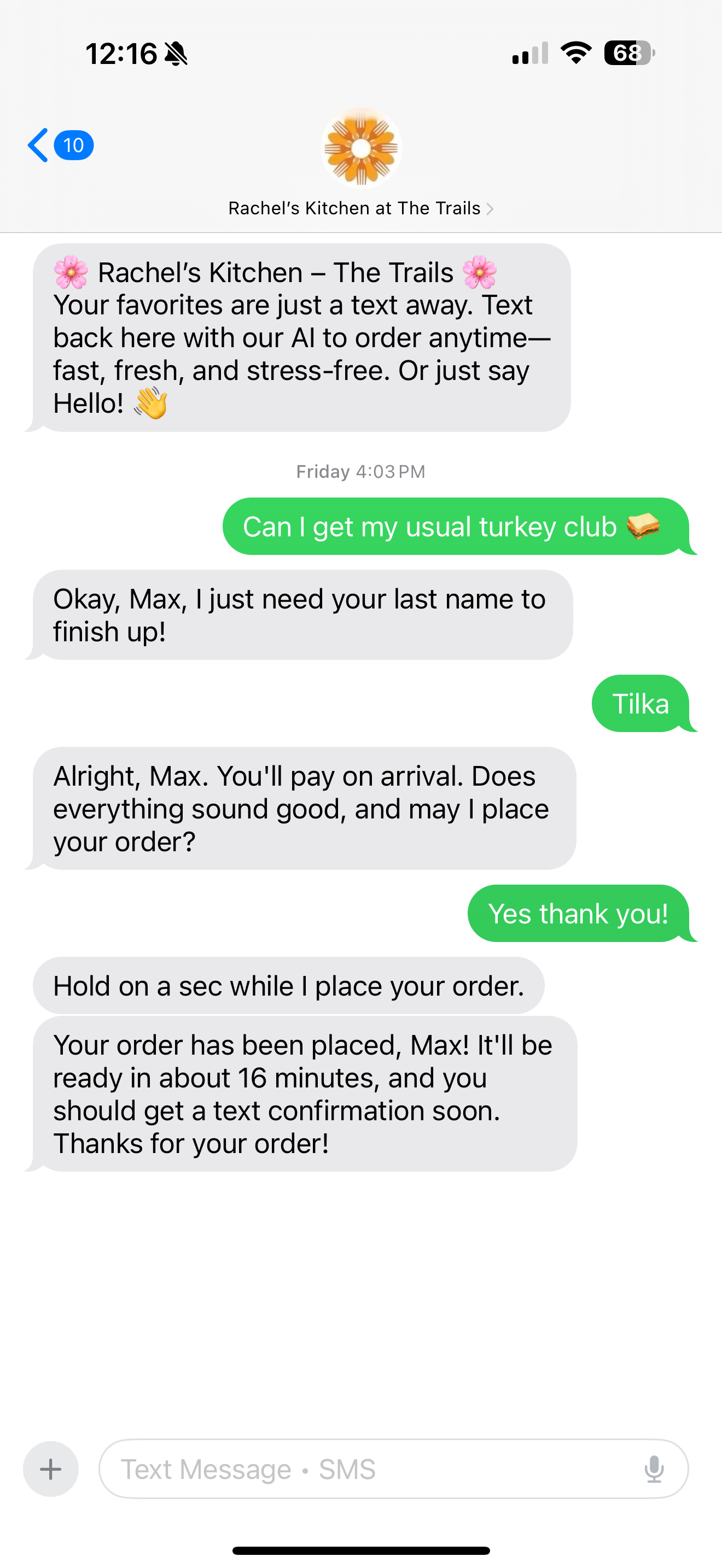Tap the Friday 4:03 PM timestamp

pos(360,471)
